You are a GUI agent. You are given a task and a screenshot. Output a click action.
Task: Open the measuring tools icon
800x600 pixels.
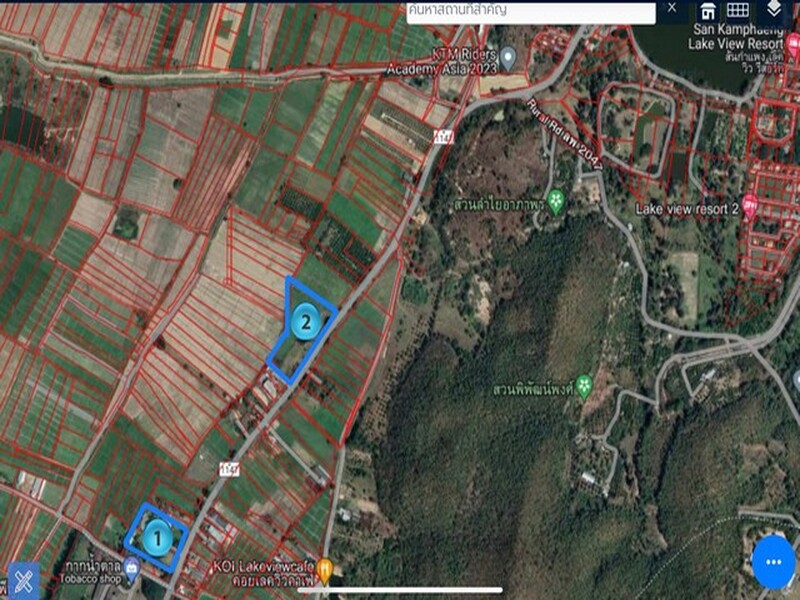pyautogui.click(x=22, y=580)
